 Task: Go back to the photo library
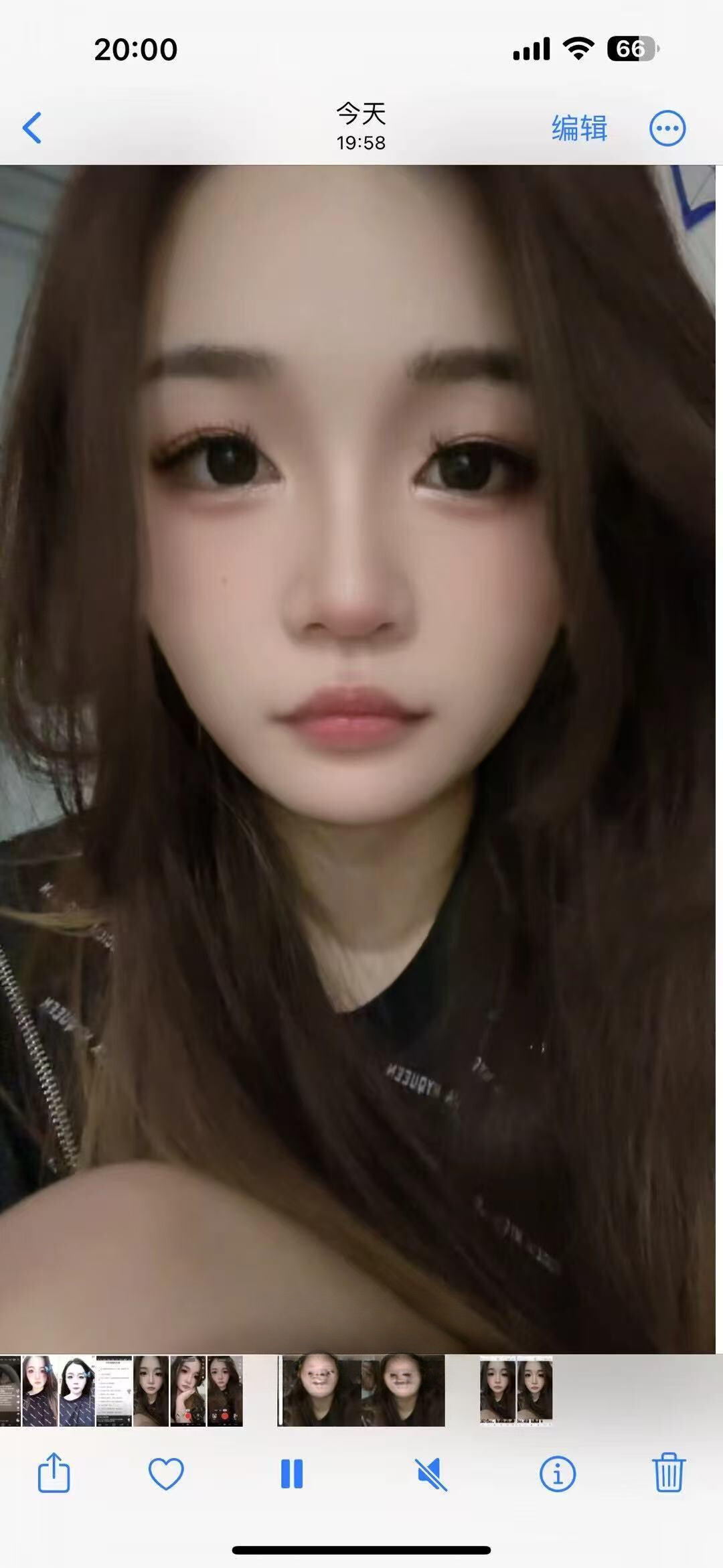[x=32, y=128]
